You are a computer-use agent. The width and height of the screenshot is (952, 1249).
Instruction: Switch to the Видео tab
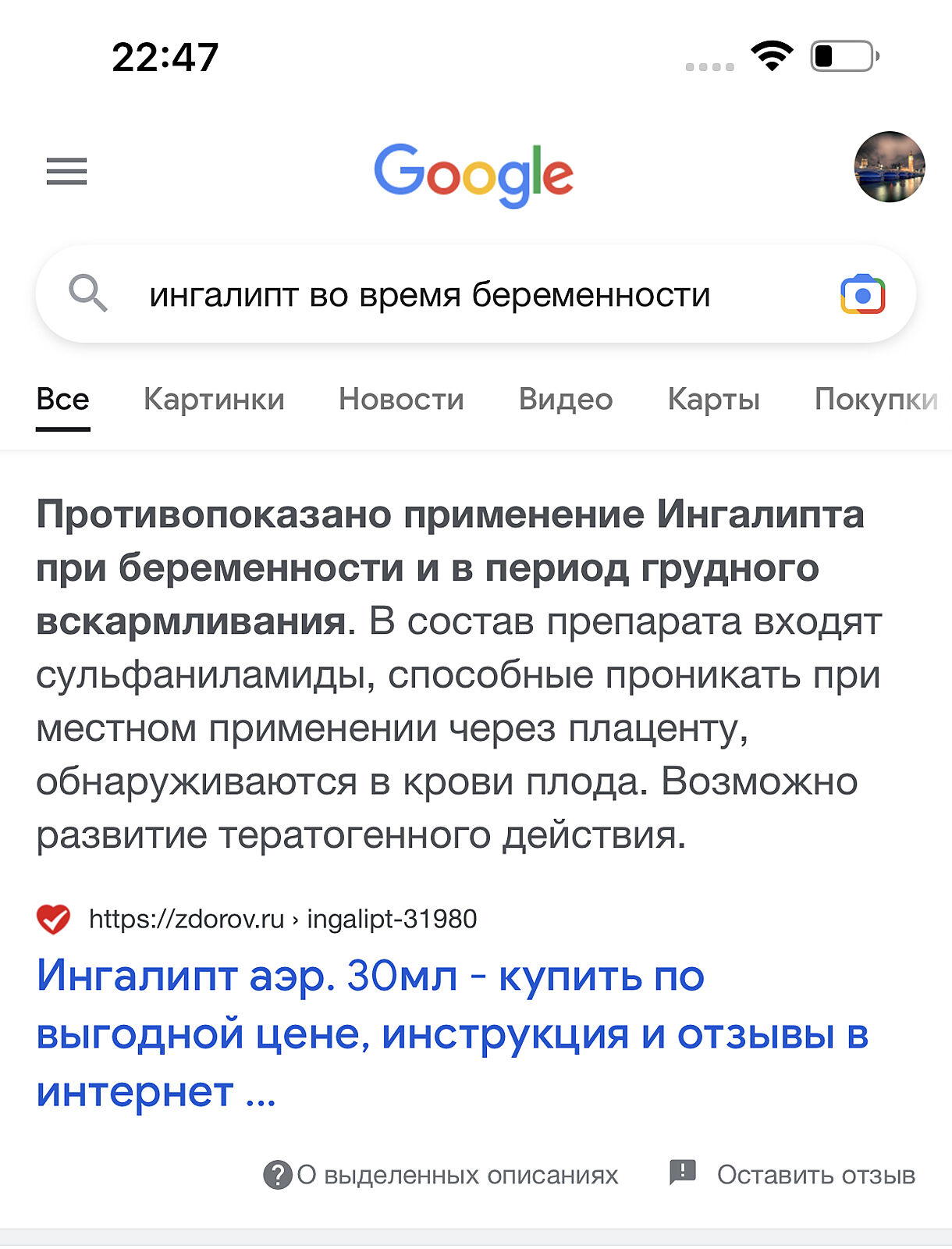(566, 399)
